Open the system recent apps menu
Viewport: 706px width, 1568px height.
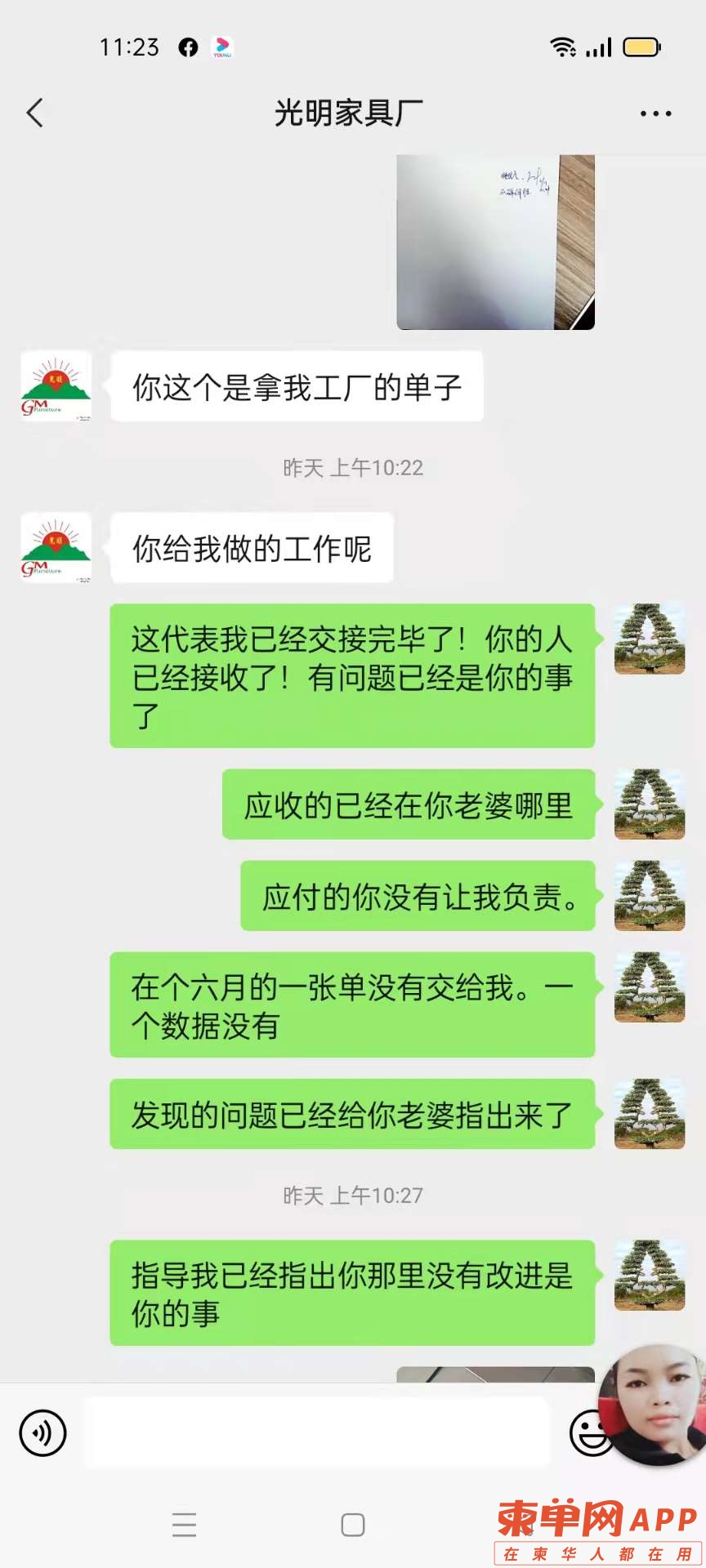(185, 1524)
